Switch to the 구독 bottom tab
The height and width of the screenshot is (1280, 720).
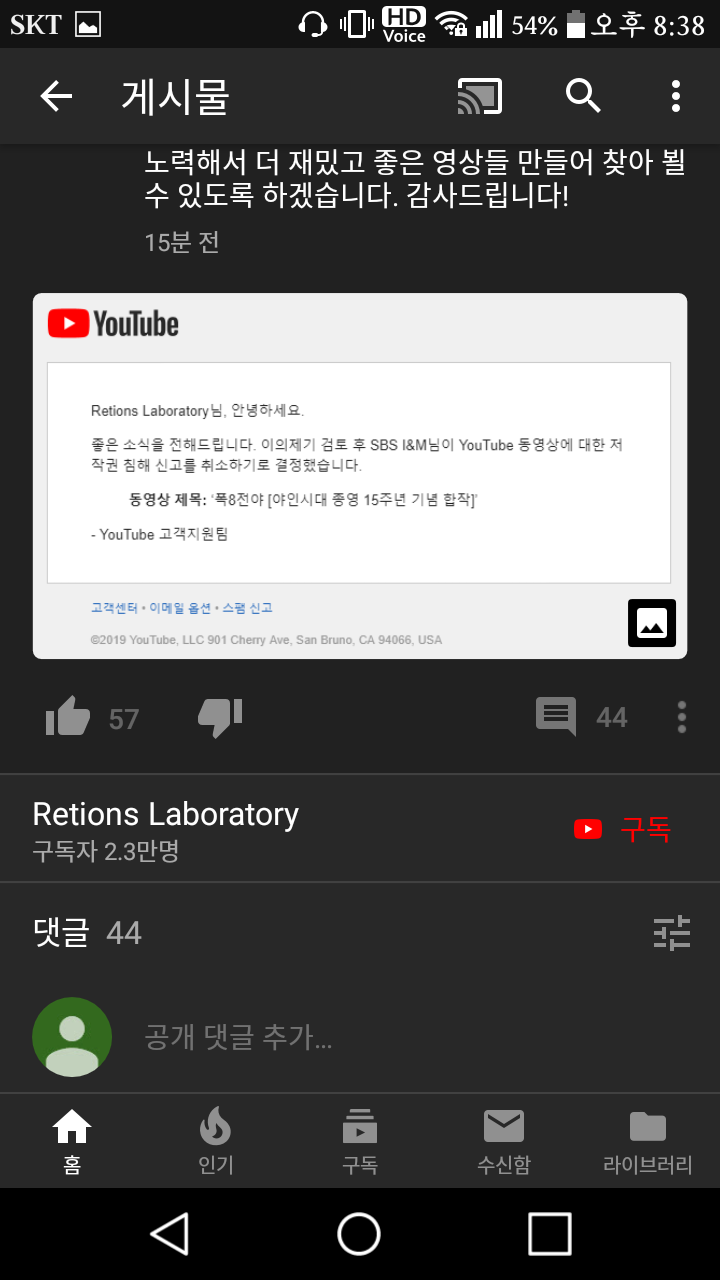[360, 1141]
